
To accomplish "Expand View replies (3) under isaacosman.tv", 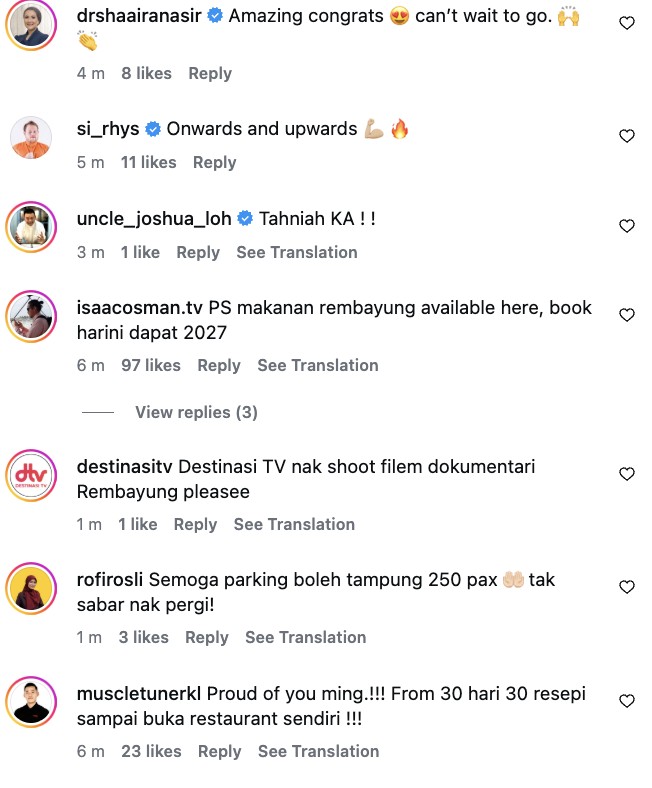I will [x=196, y=412].
